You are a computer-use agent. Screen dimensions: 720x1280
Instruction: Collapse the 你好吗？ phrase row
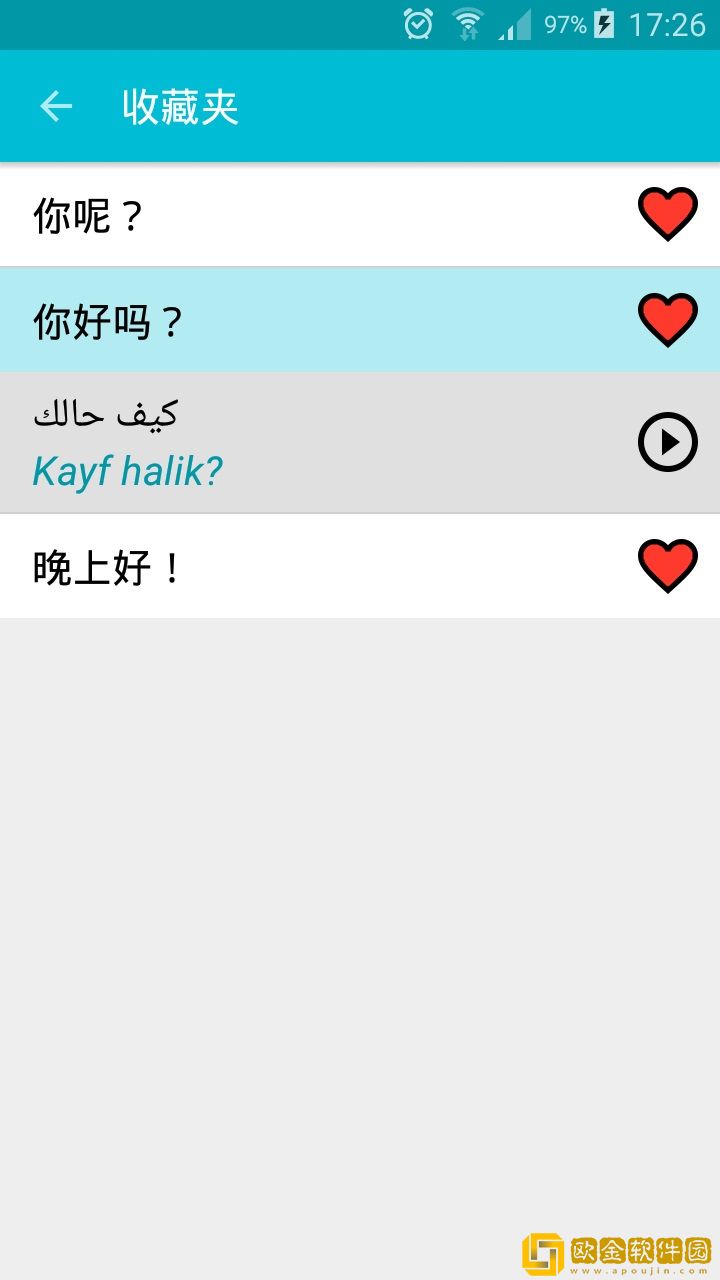(300, 321)
